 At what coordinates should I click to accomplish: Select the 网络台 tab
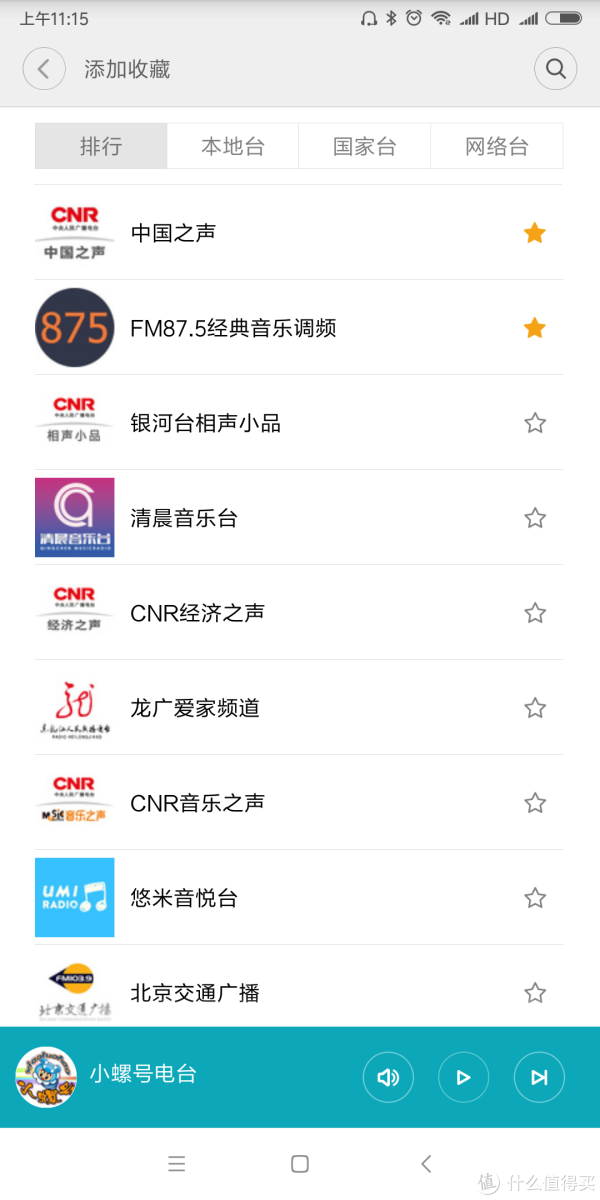click(497, 146)
